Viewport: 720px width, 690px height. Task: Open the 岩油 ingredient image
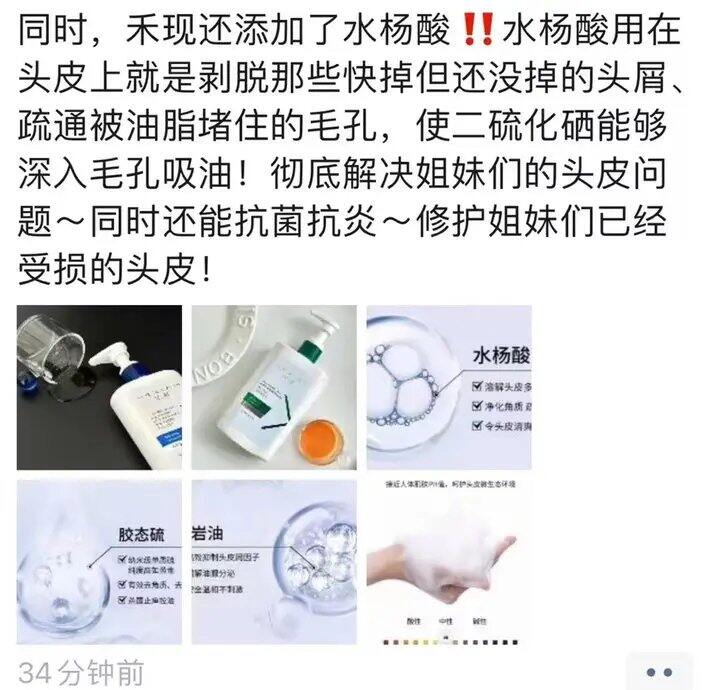tap(274, 563)
